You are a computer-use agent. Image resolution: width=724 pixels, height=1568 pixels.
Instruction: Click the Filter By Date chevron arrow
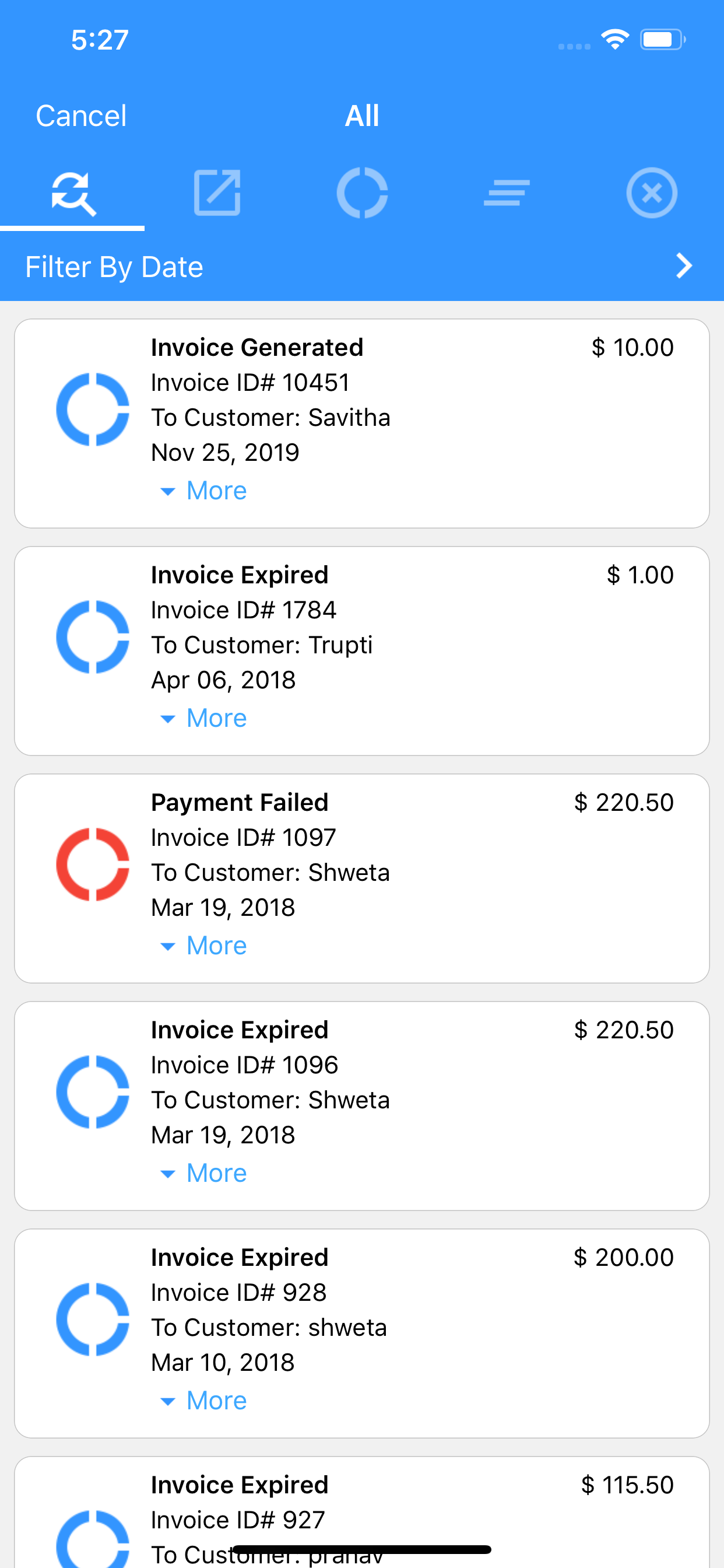tap(684, 266)
